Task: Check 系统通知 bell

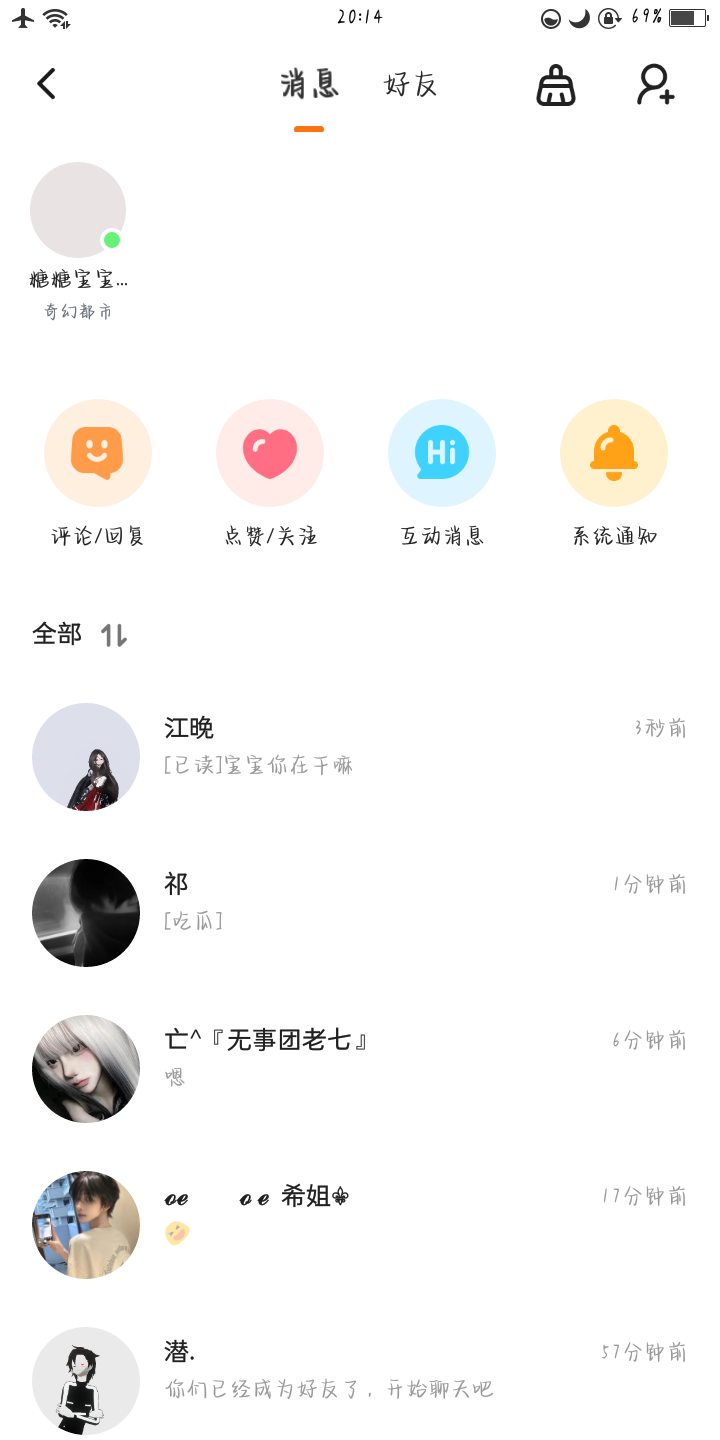Action: point(614,454)
